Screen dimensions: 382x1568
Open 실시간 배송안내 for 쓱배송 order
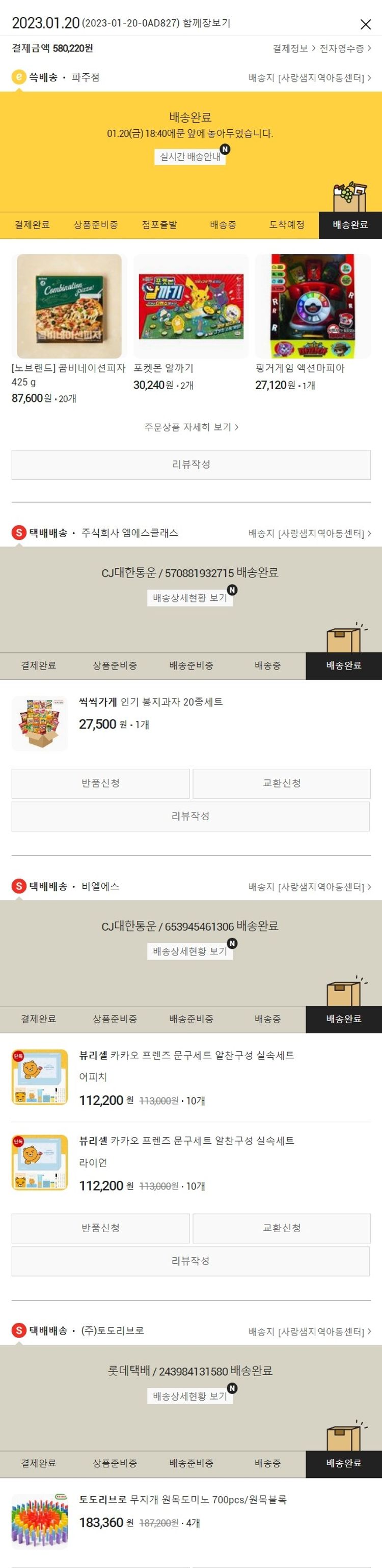coord(190,156)
